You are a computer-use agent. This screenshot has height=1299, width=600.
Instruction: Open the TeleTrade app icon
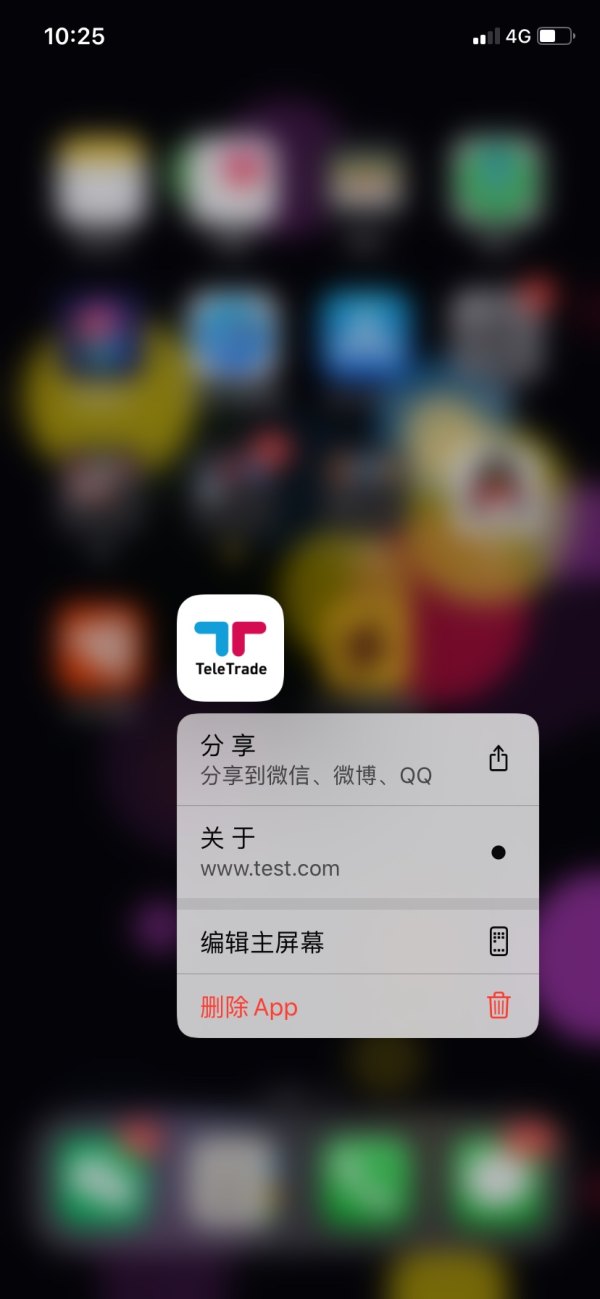coord(230,648)
